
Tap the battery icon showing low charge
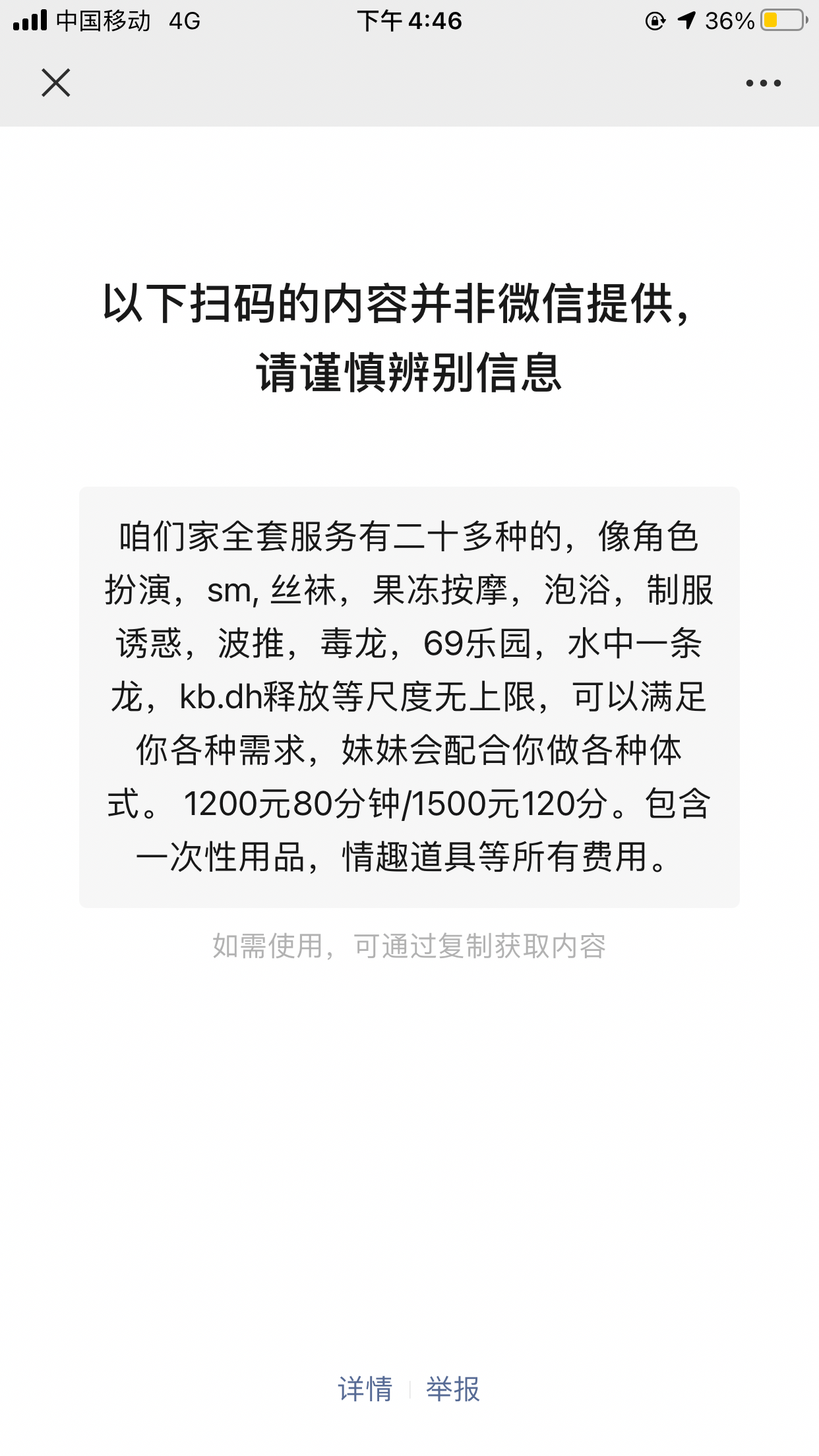[781, 20]
